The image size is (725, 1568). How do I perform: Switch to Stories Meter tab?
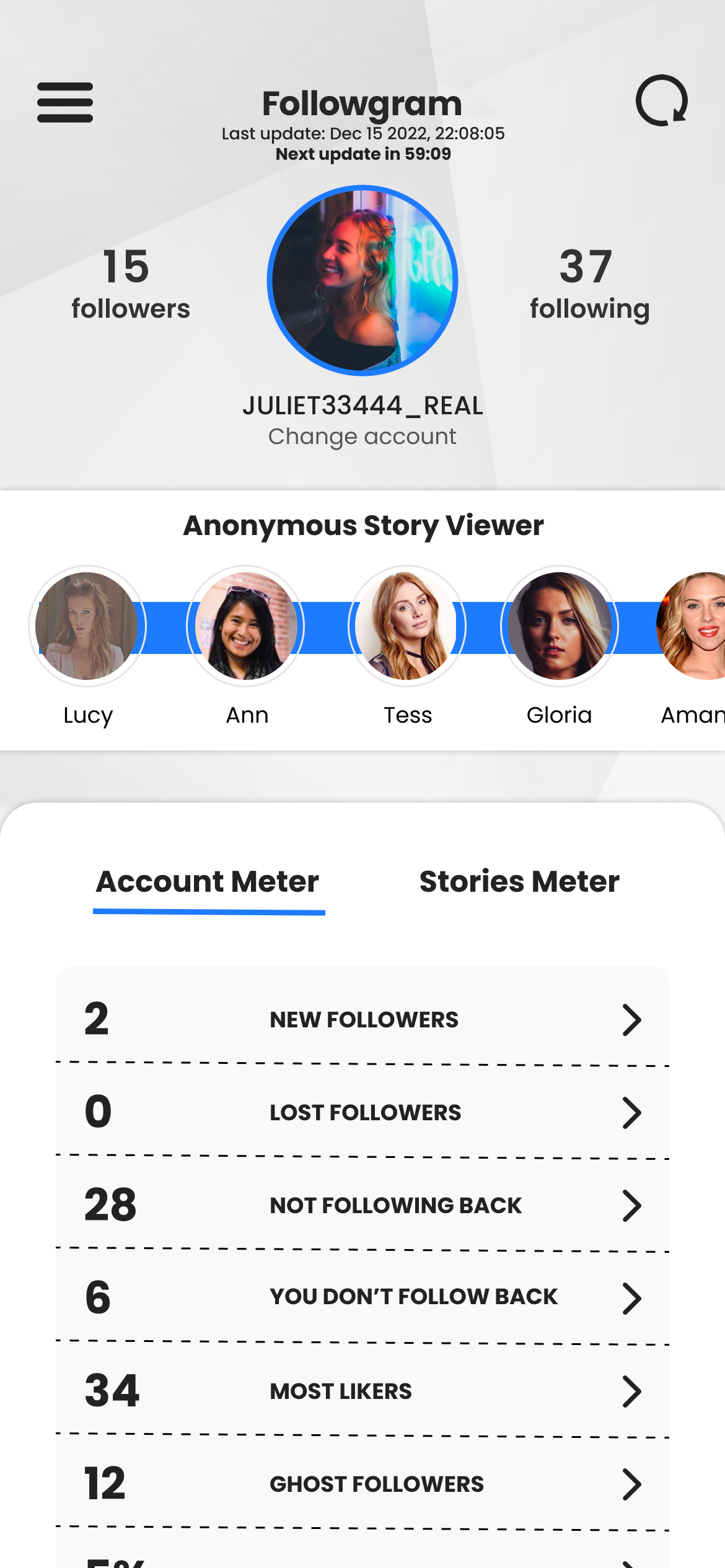pos(519,882)
